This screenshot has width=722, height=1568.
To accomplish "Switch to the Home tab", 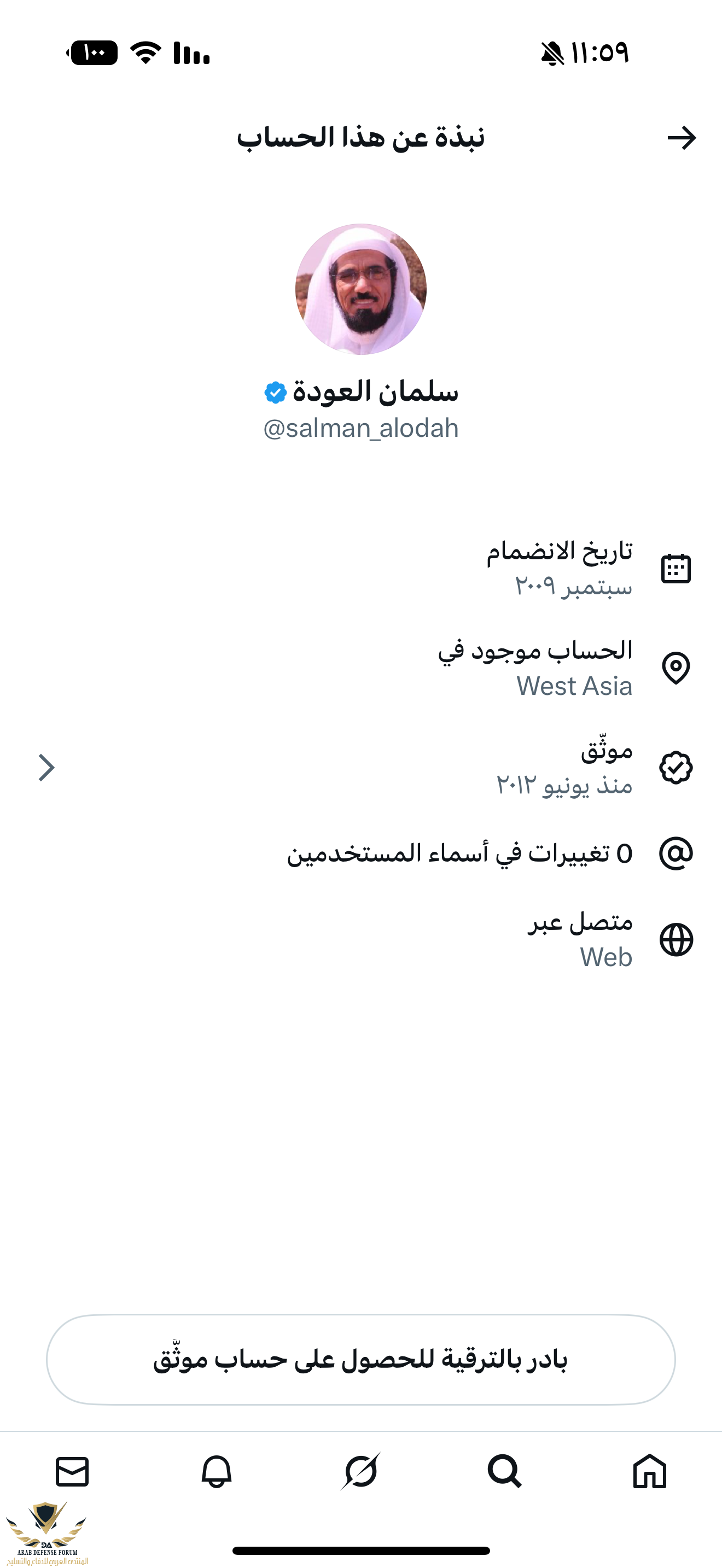I will [650, 1471].
